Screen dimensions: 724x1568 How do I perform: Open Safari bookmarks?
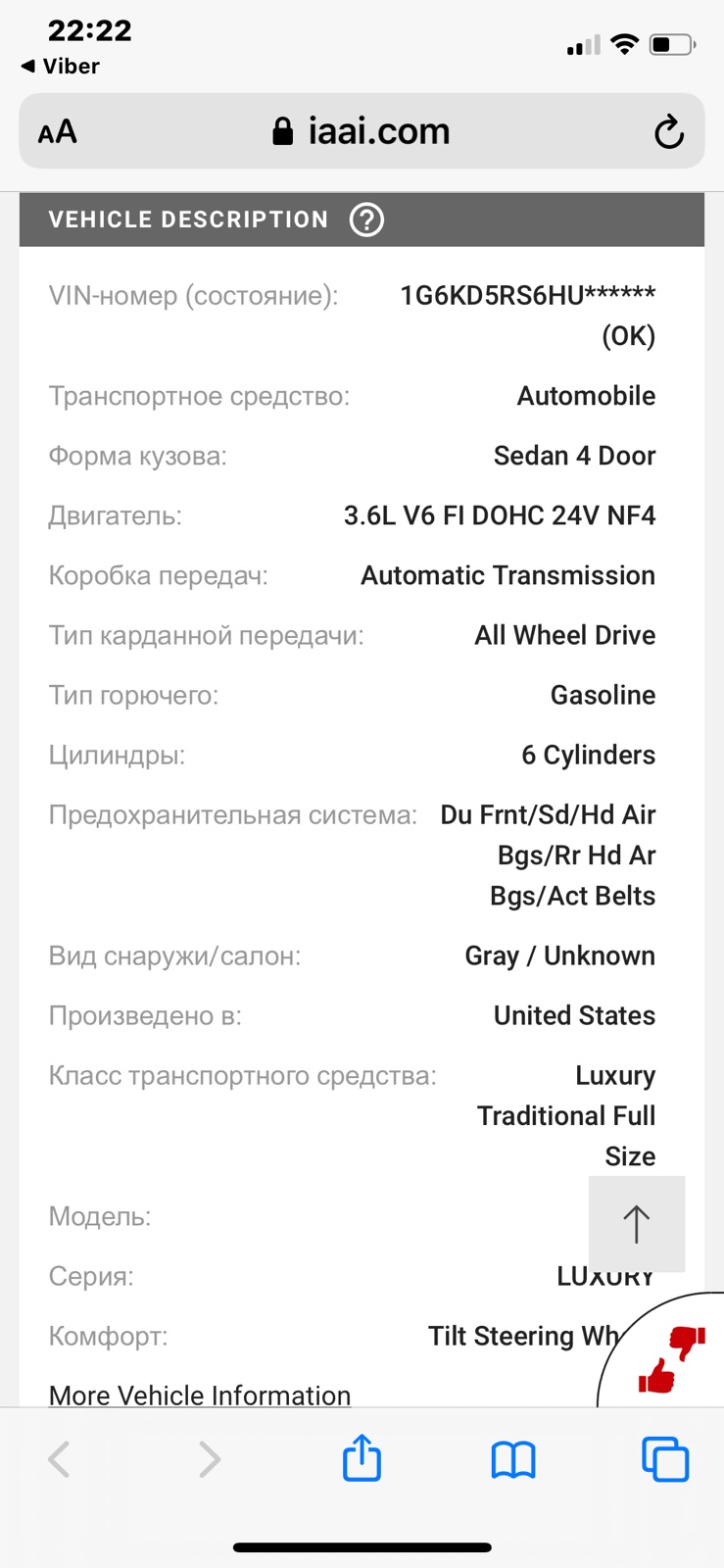pos(513,1460)
